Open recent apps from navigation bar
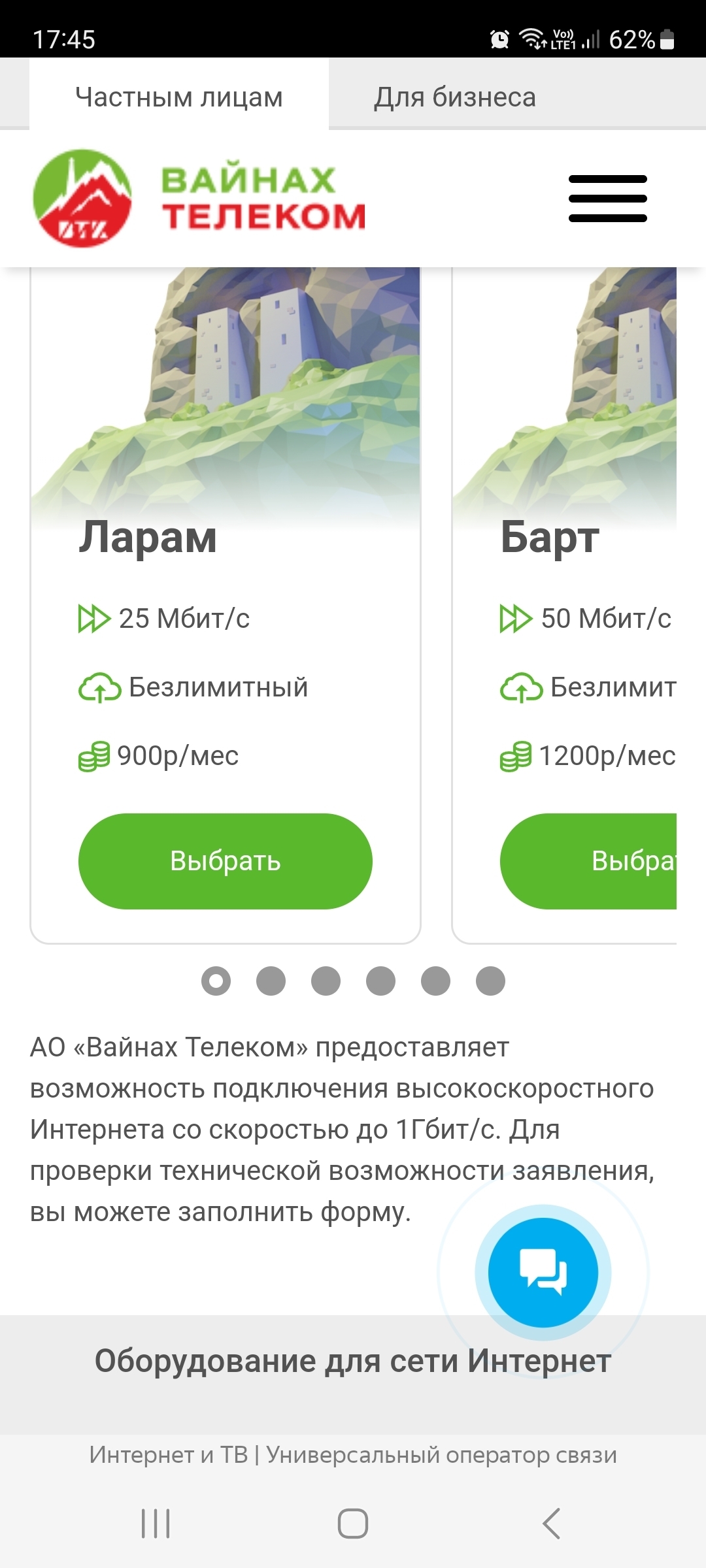The height and width of the screenshot is (1568, 706). pos(156,1524)
